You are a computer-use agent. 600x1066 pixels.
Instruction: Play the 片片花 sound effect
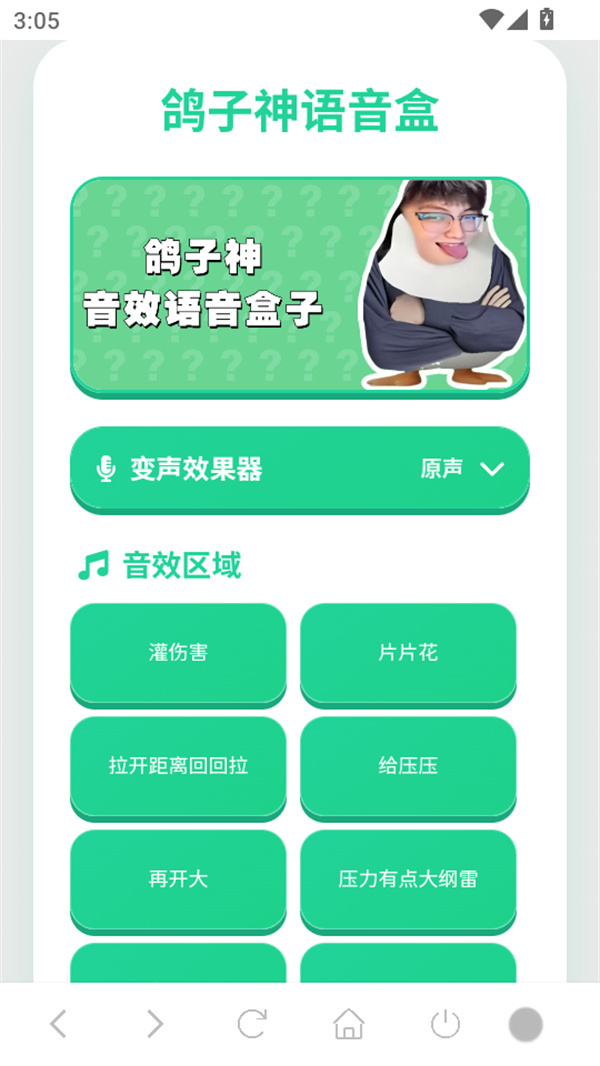tap(408, 653)
